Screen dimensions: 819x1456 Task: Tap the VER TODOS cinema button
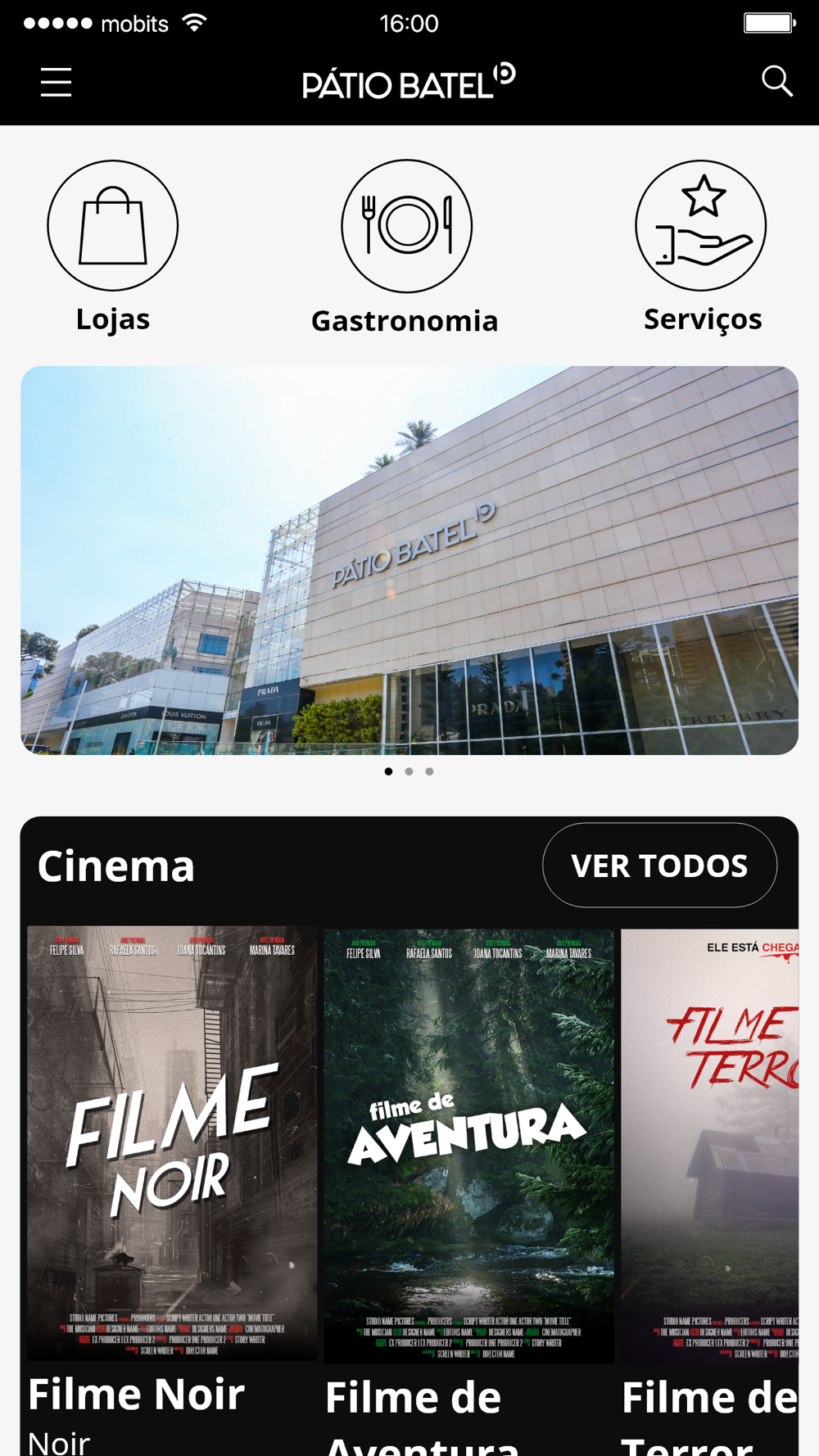click(x=659, y=866)
